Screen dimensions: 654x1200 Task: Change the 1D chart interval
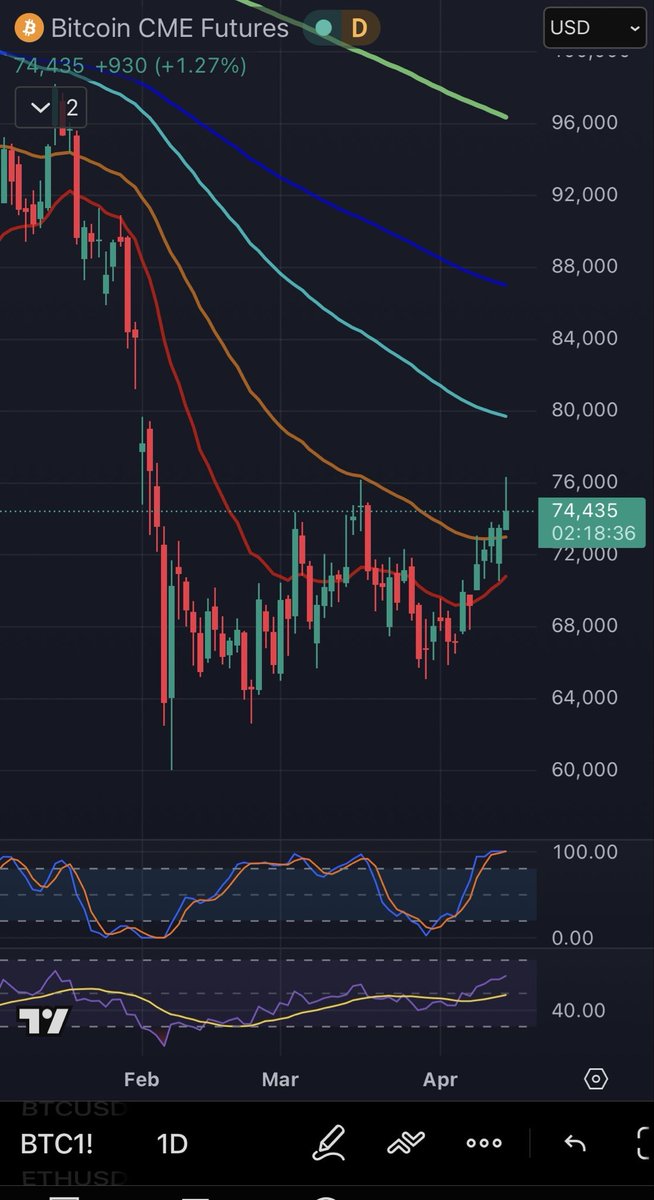[173, 1143]
